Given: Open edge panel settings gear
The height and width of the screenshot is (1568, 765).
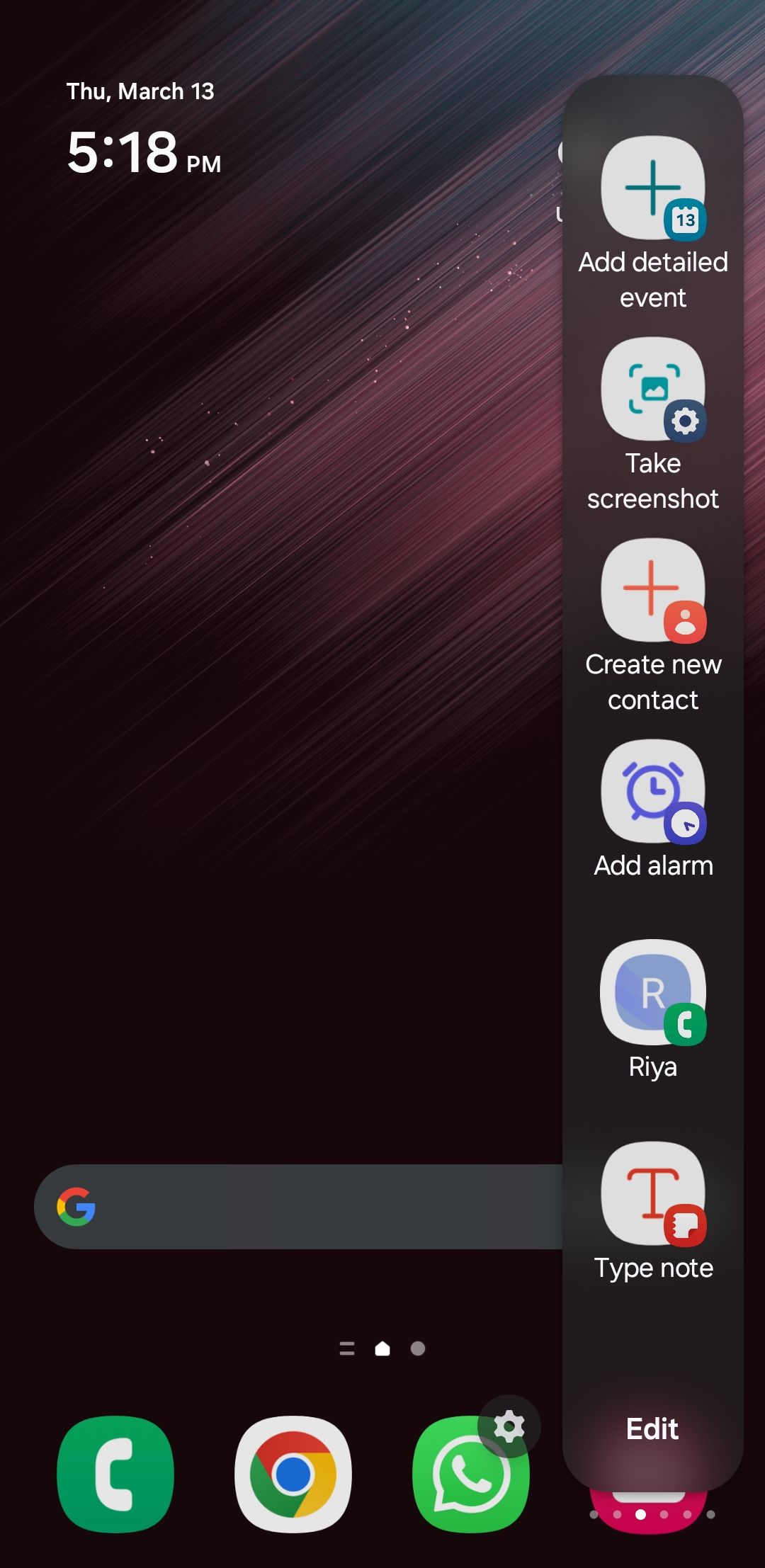Looking at the screenshot, I should (509, 1426).
